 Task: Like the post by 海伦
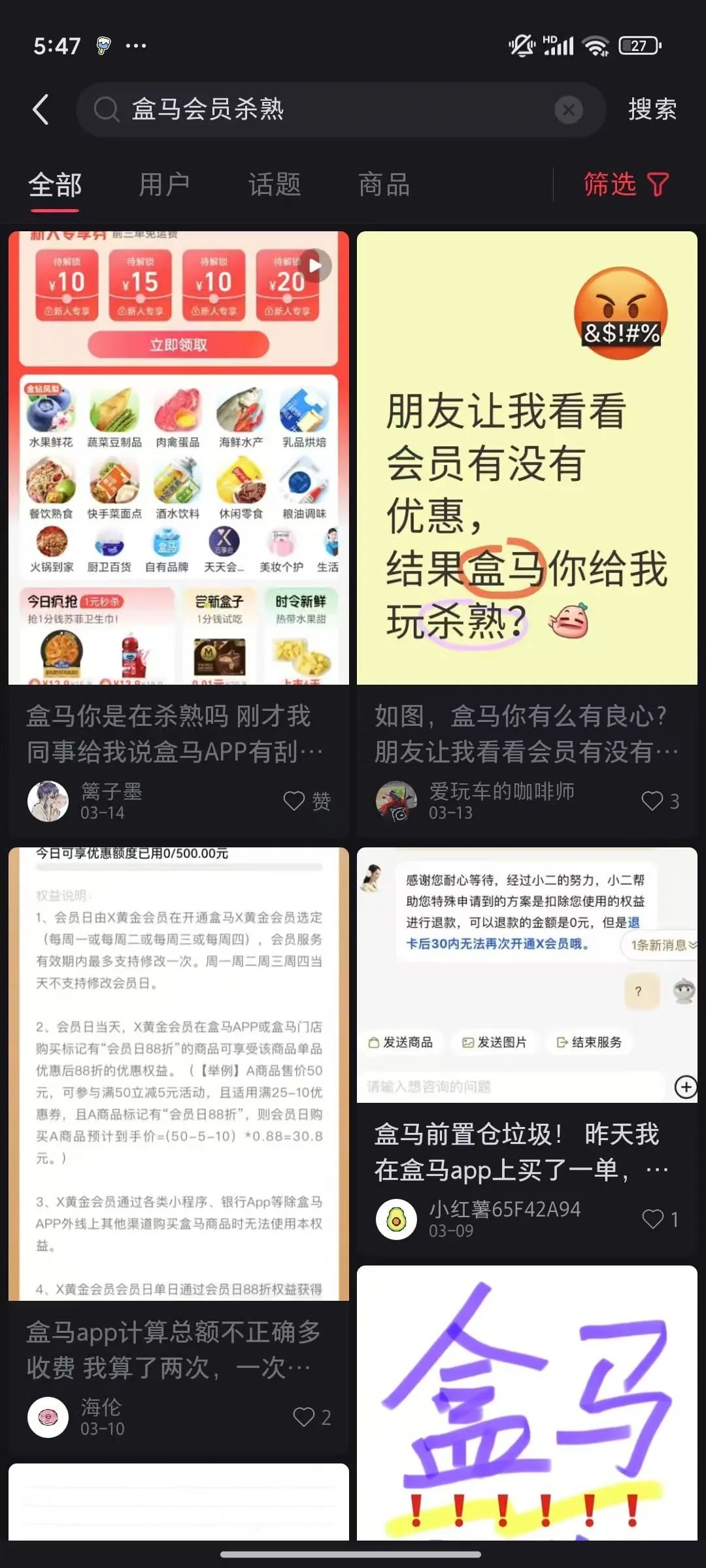(304, 1417)
